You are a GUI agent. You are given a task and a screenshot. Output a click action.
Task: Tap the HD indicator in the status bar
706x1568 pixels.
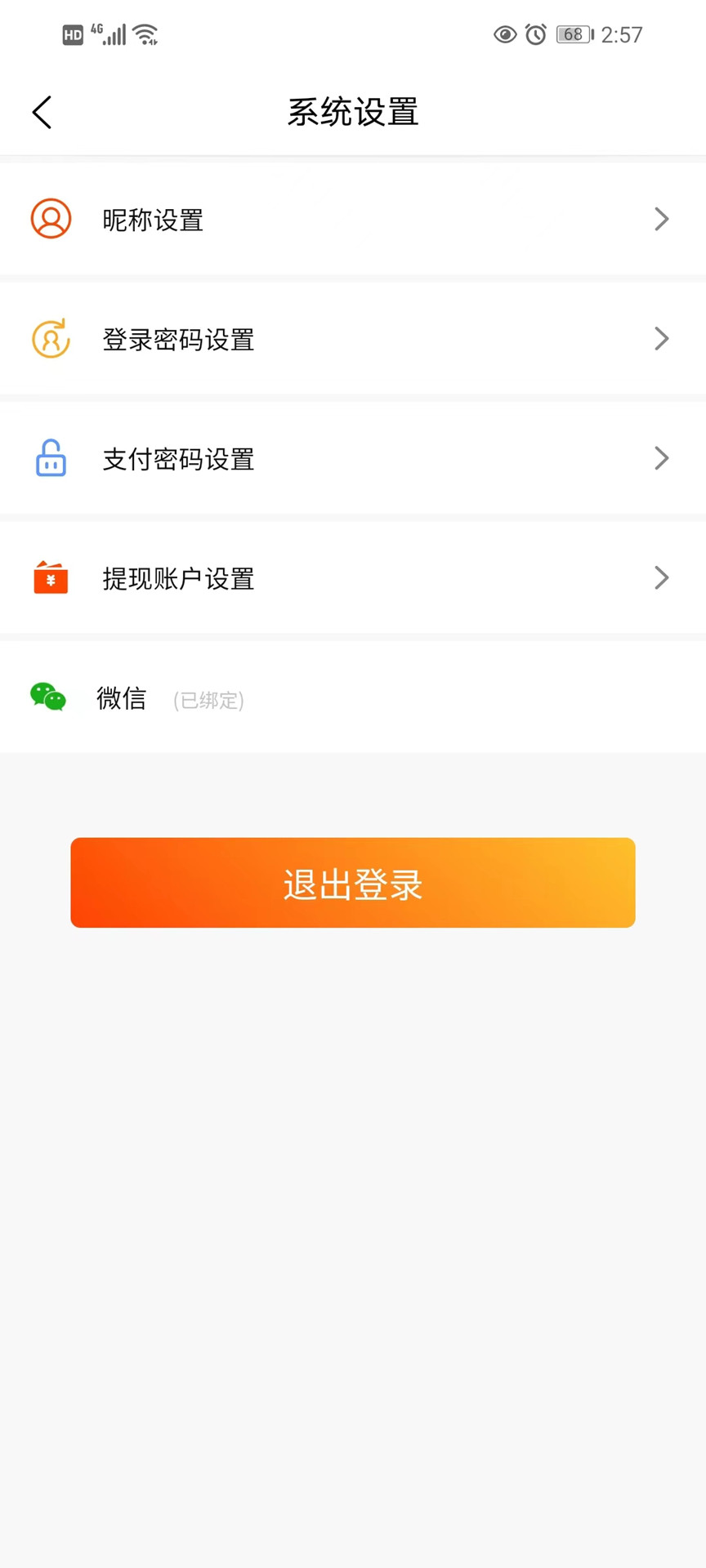(x=72, y=34)
